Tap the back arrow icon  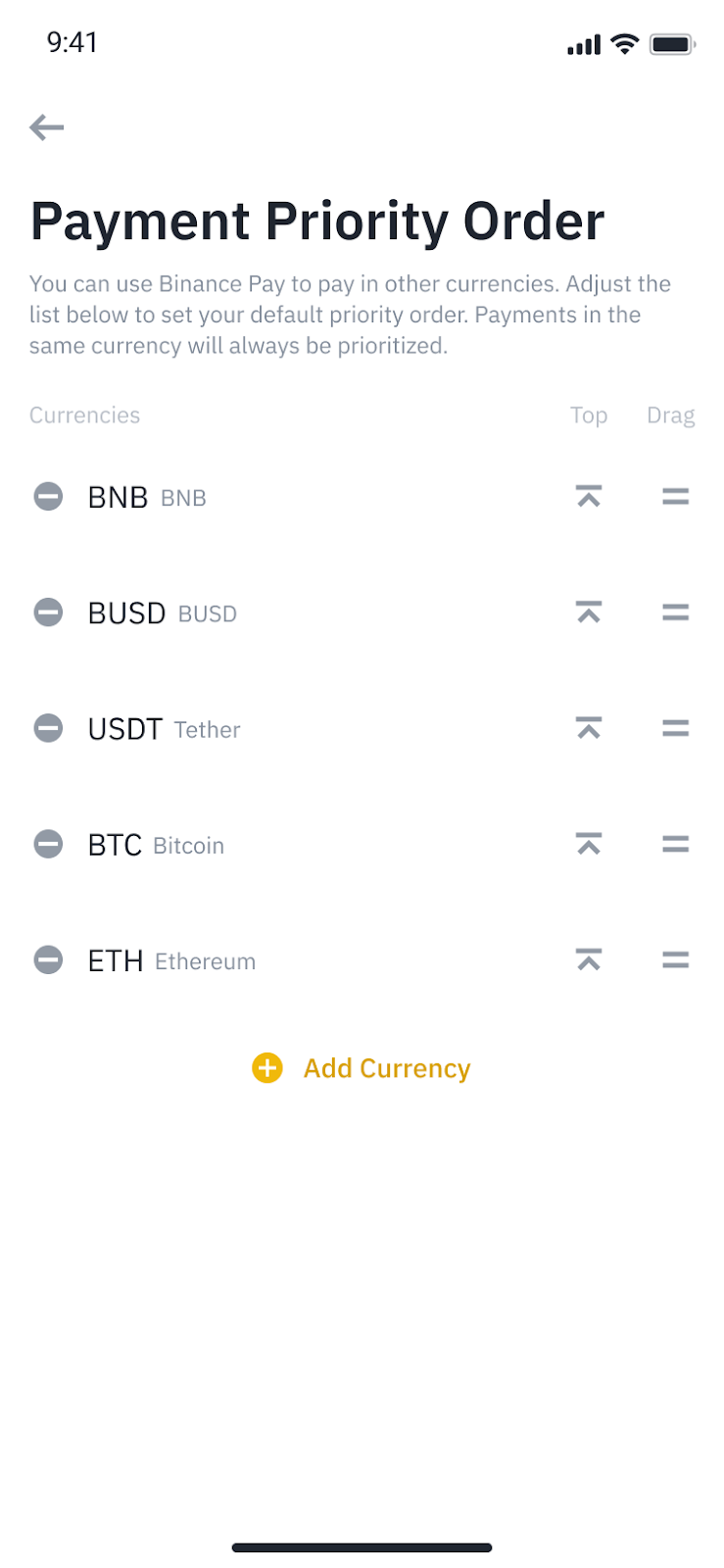(46, 127)
